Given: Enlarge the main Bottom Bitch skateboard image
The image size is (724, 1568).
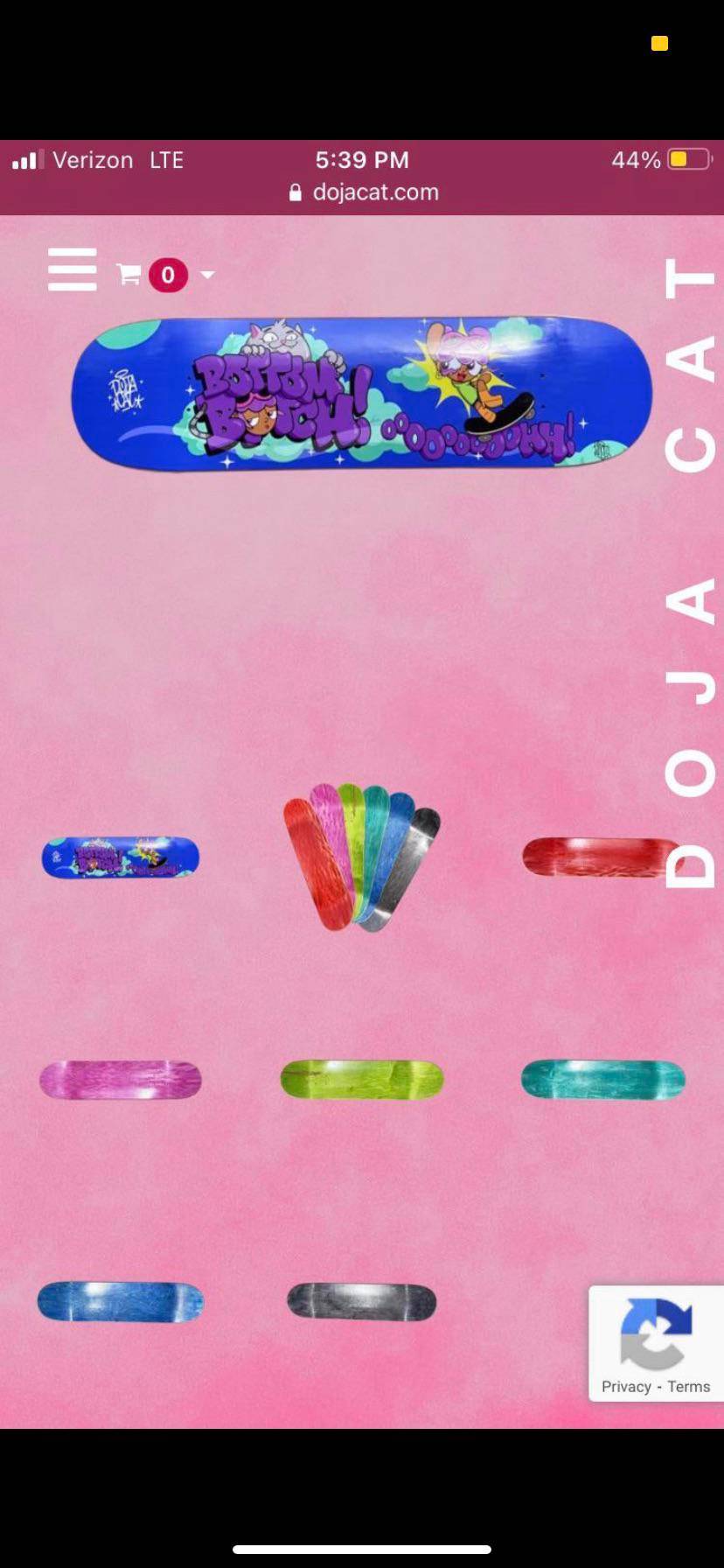Looking at the screenshot, I should 362,394.
